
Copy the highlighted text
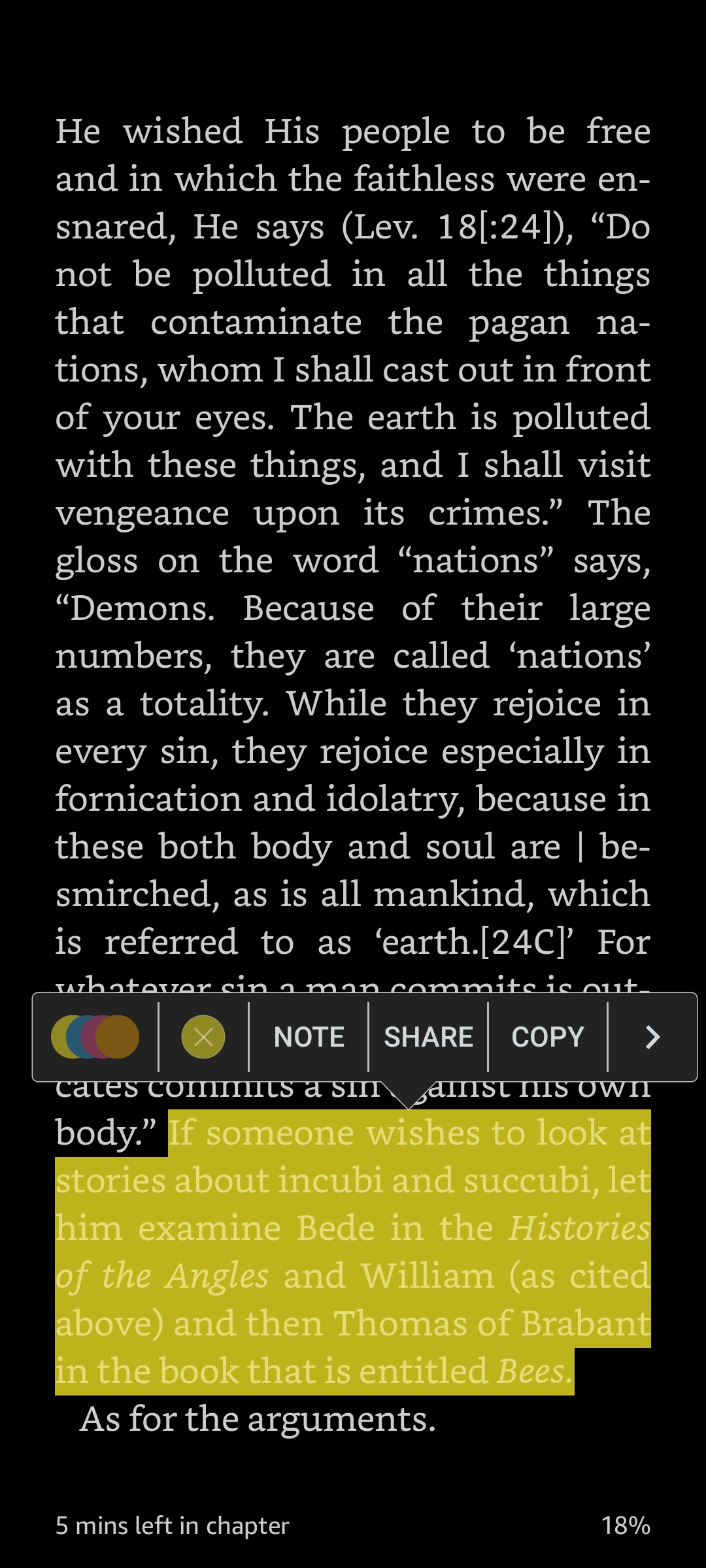[x=548, y=1037]
